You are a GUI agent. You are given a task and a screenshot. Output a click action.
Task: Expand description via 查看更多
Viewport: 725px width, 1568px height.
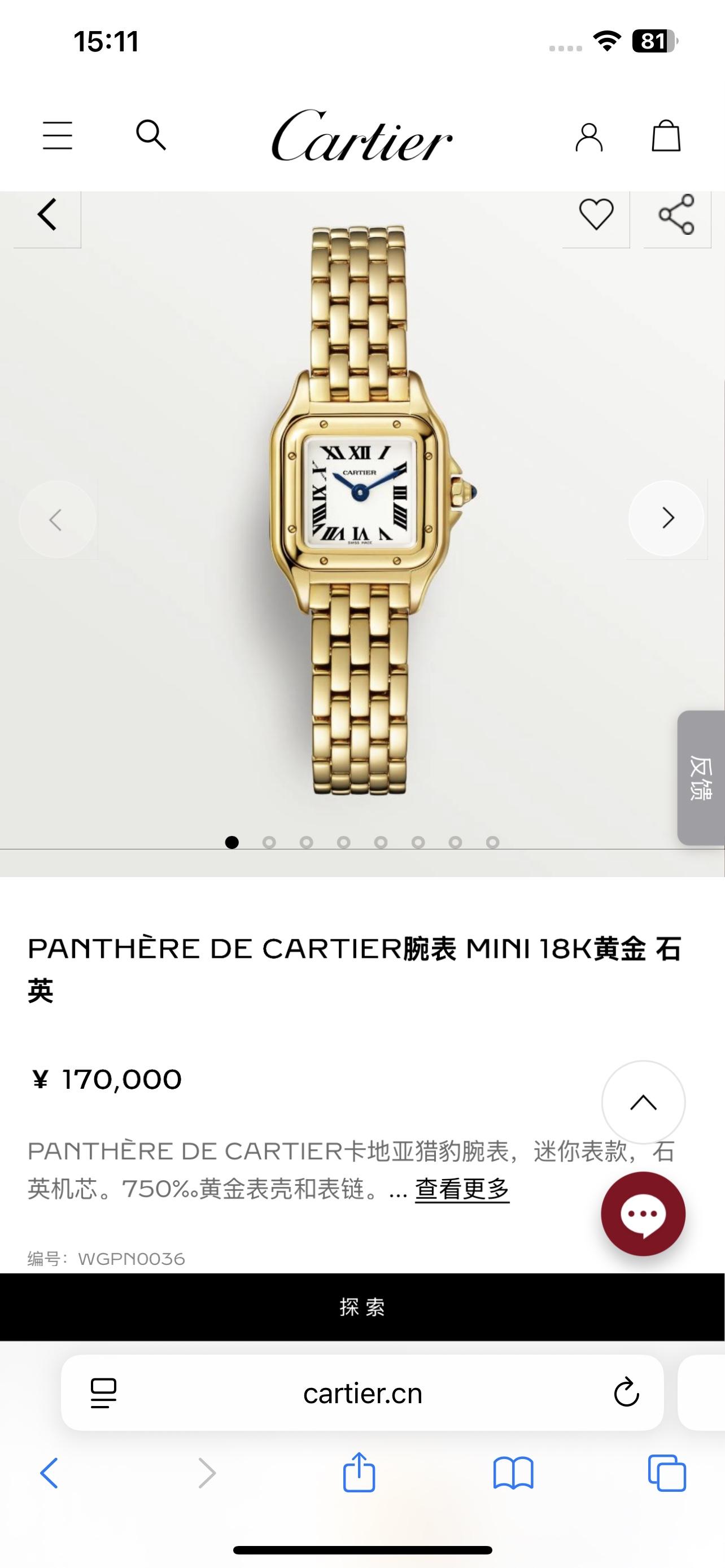point(461,1188)
